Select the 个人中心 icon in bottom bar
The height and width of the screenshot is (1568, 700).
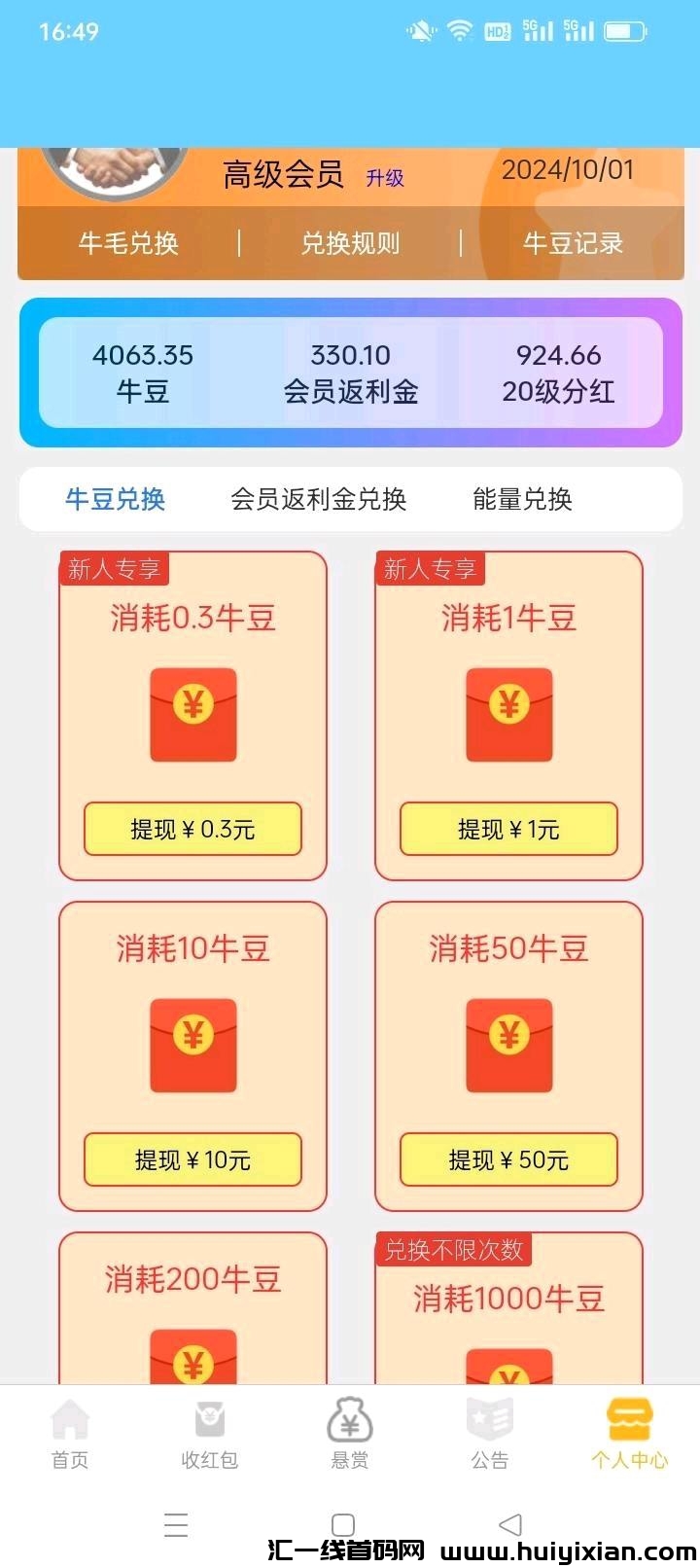coord(630,1428)
